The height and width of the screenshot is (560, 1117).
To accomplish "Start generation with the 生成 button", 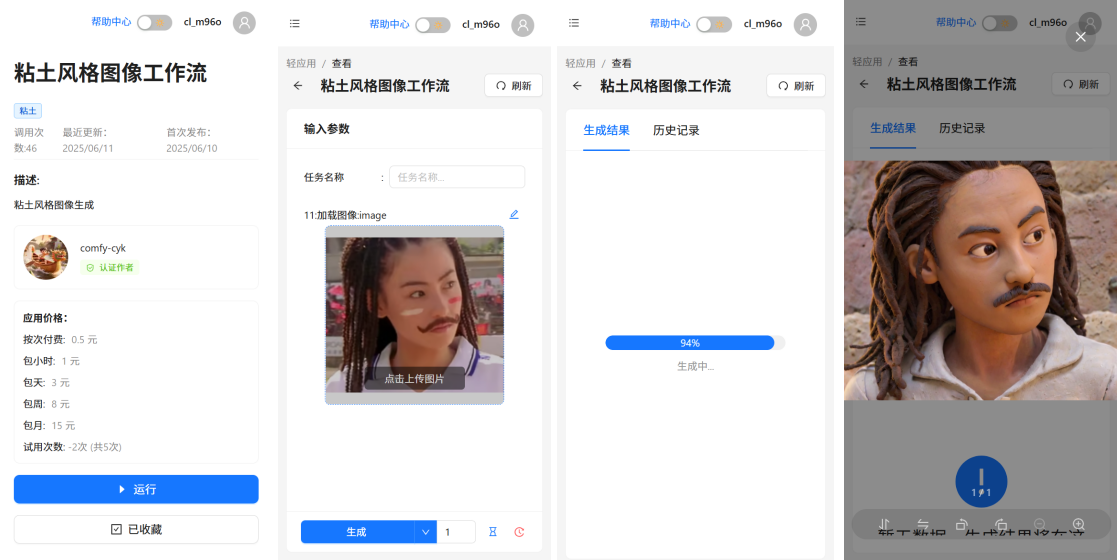I will (x=357, y=532).
